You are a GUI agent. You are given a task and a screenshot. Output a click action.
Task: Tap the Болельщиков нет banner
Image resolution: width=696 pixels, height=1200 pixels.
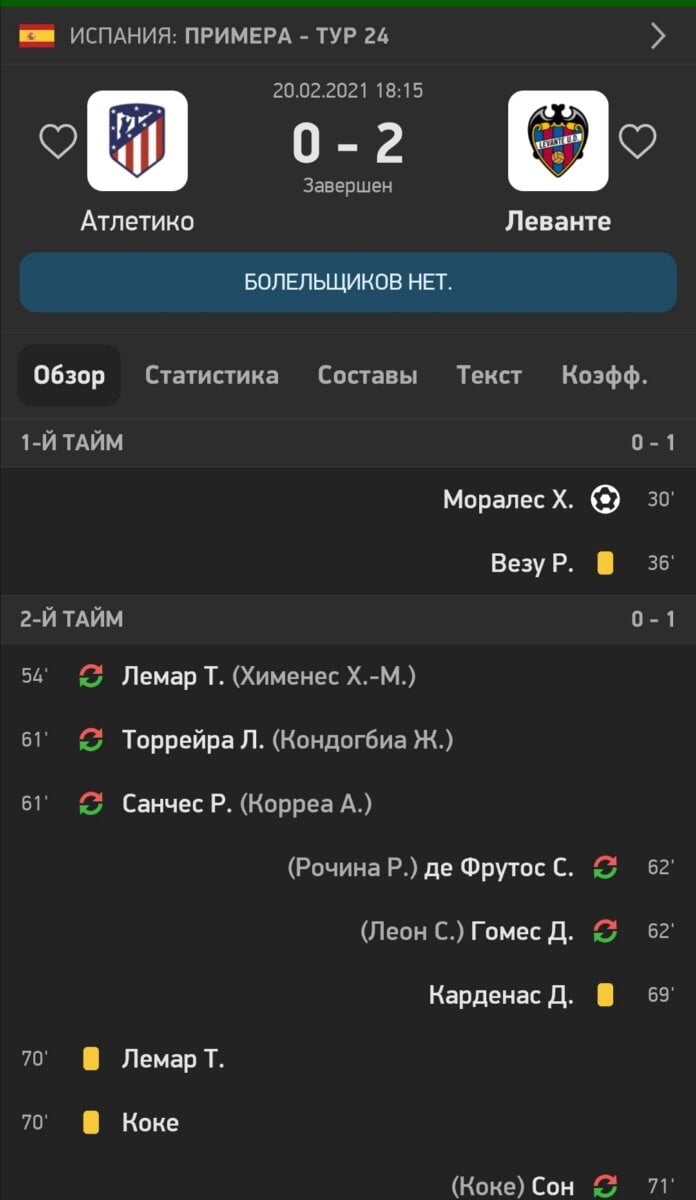[348, 282]
